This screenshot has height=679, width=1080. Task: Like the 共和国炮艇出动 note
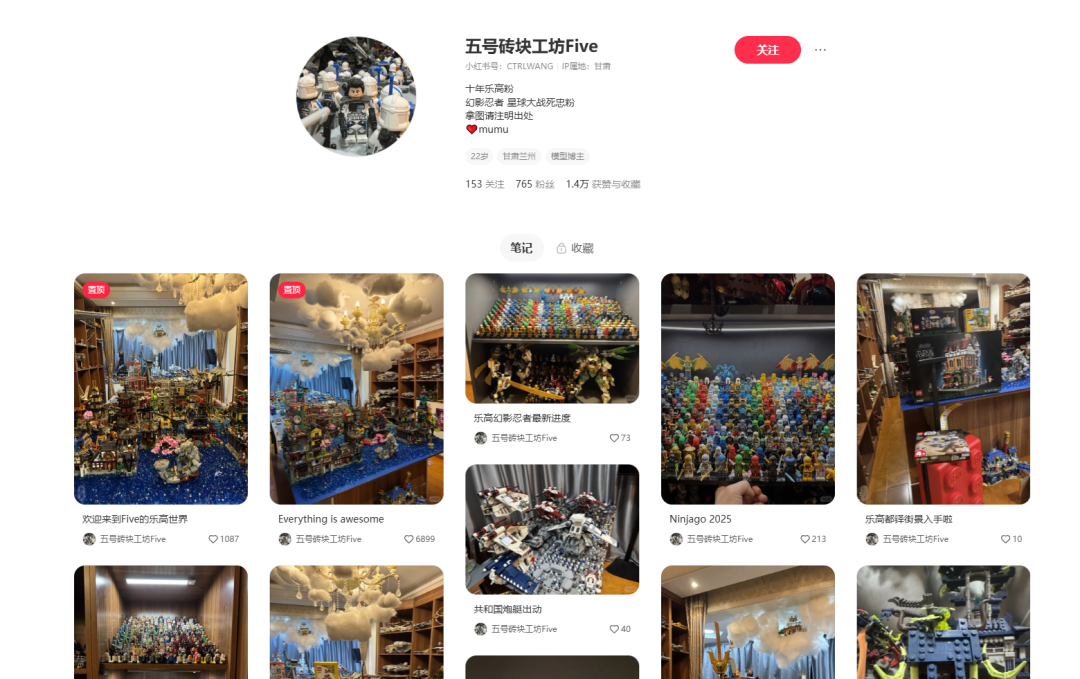tap(614, 629)
